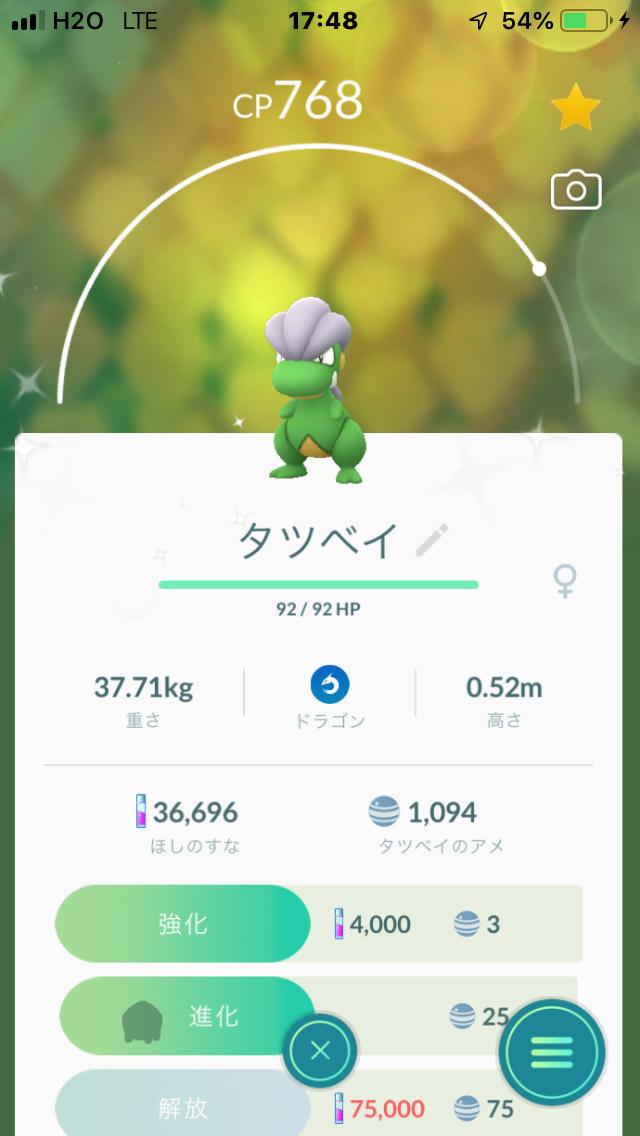640x1136 pixels.
Task: Tap the 強化 power up button
Action: pos(182,923)
